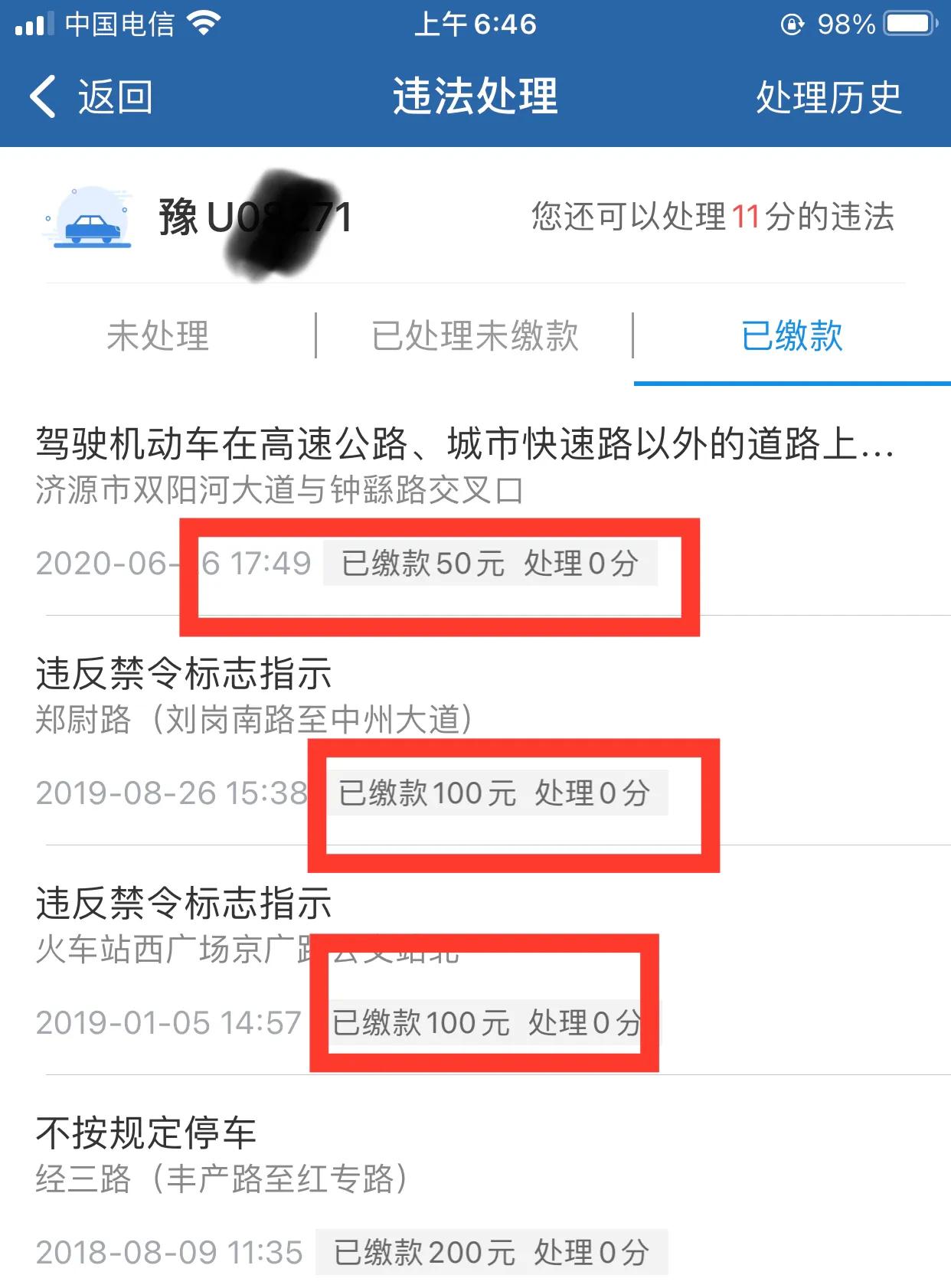Image resolution: width=951 pixels, height=1288 pixels.
Task: Tap the back chevron arrow
Action: pos(41,97)
